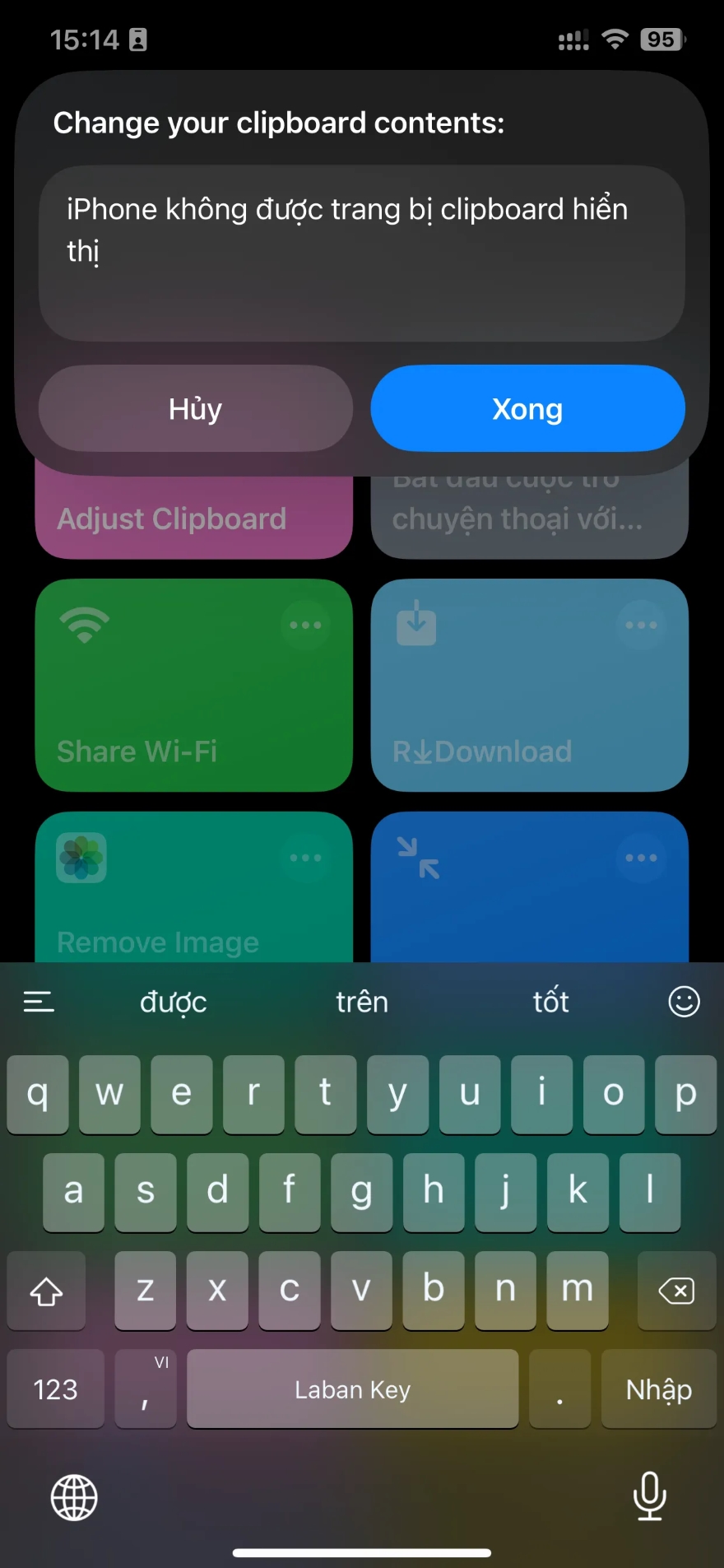The height and width of the screenshot is (1568, 724).
Task: Tap the download icon on the R↓Download shortcut
Action: 414,625
